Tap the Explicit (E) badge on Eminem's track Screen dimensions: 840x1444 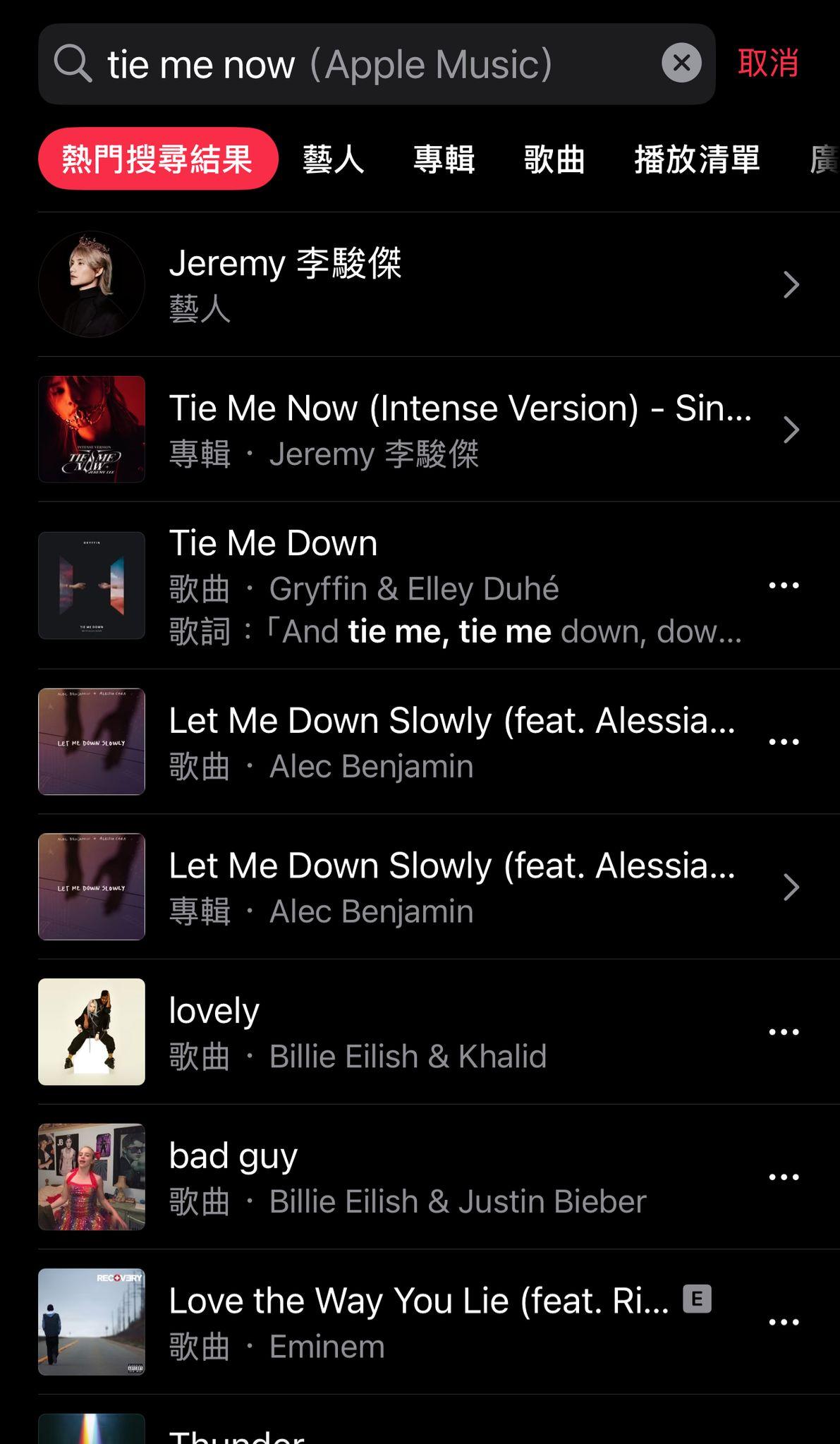(698, 1300)
